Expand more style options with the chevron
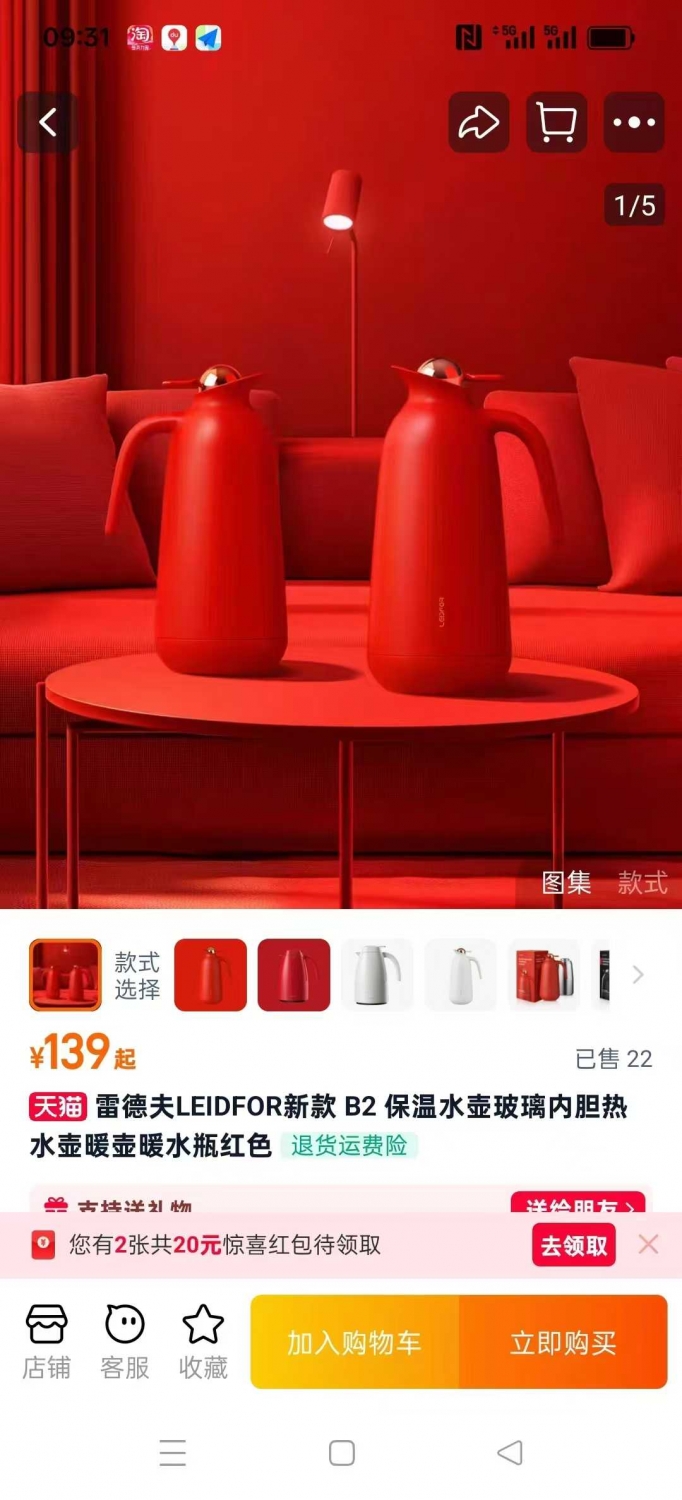The image size is (682, 1500). click(638, 975)
